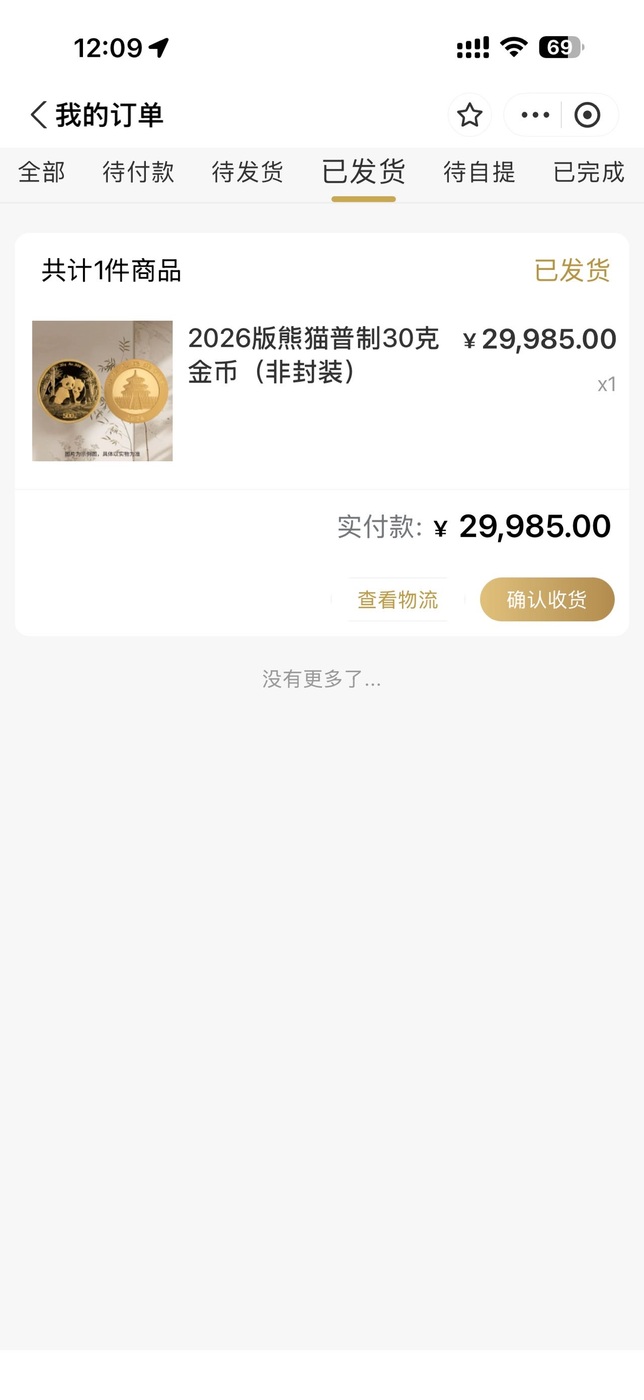Open the 已完成 orders tab
Screen dimensions: 644x1400
(x=589, y=172)
